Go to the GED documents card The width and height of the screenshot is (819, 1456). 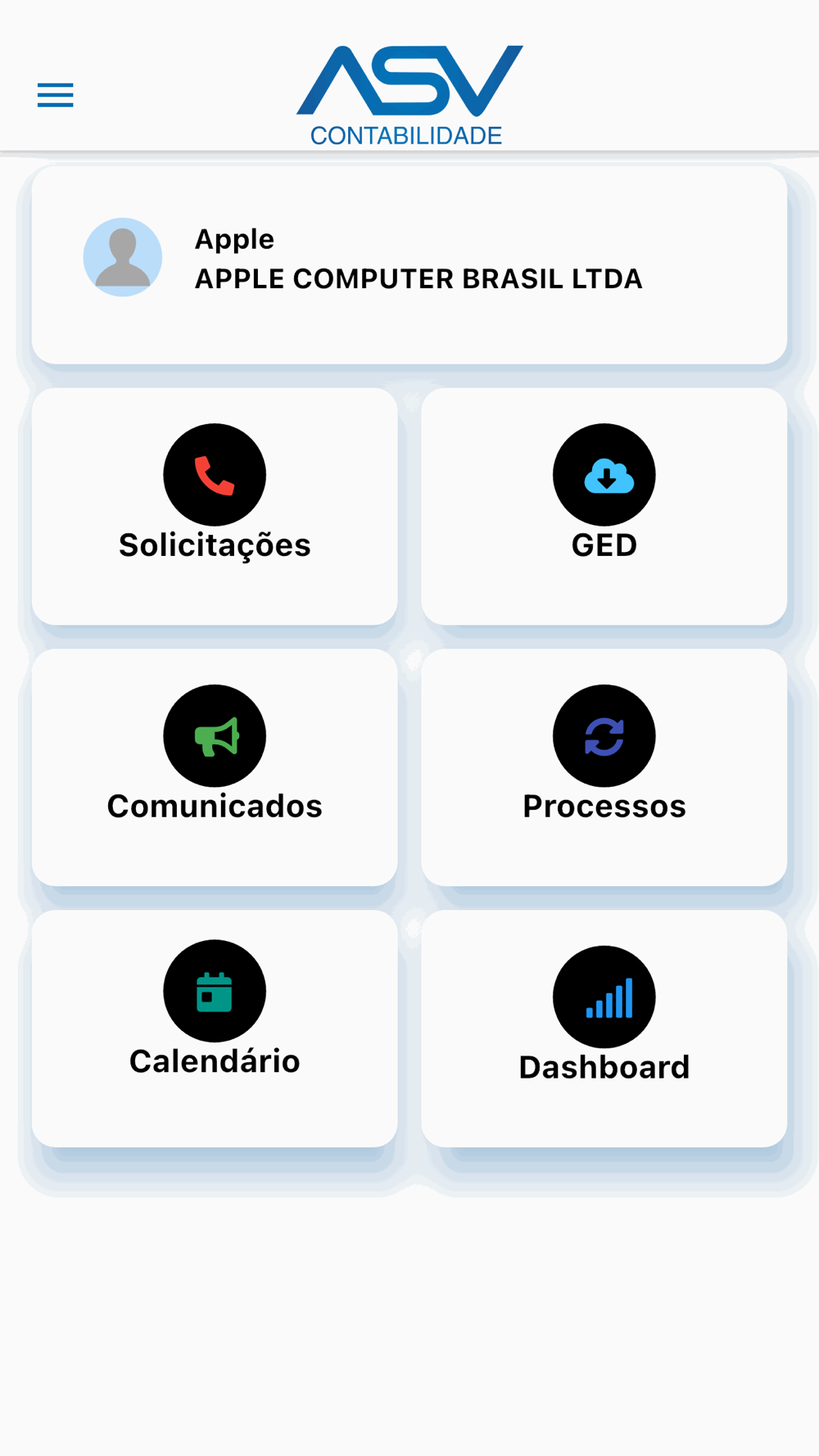pyautogui.click(x=604, y=505)
